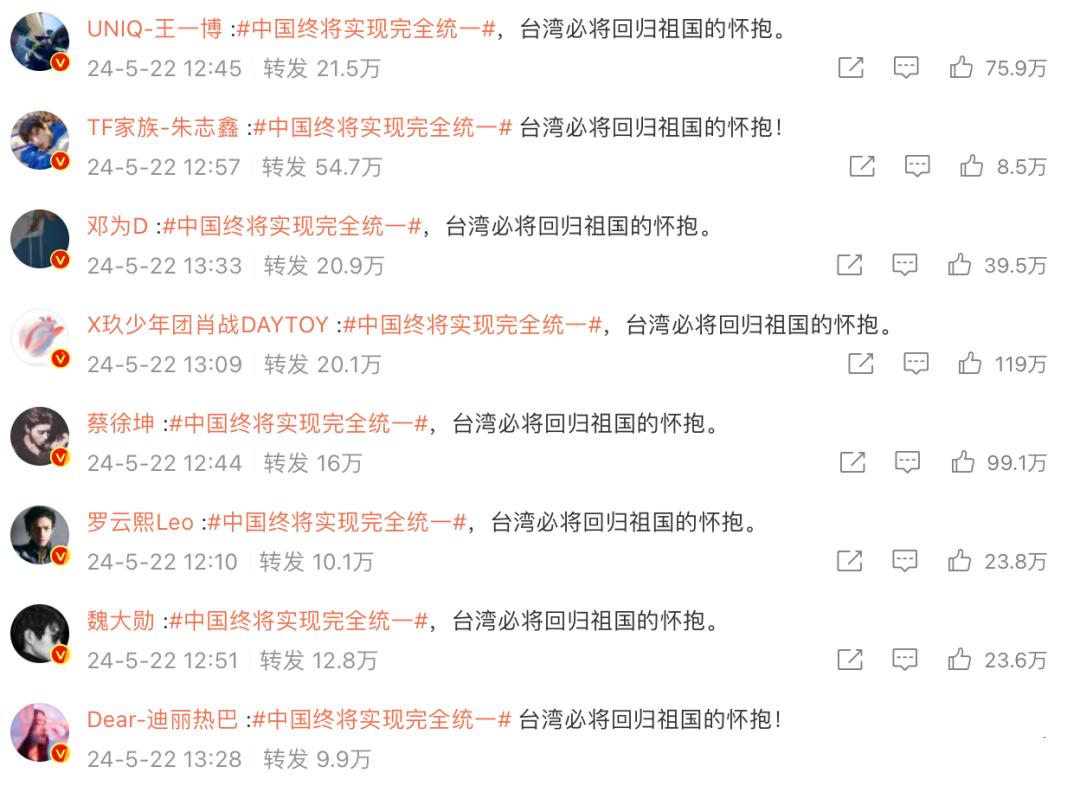The width and height of the screenshot is (1080, 786).
Task: Open 罗云熙Leo's profile
Action: coord(140,522)
